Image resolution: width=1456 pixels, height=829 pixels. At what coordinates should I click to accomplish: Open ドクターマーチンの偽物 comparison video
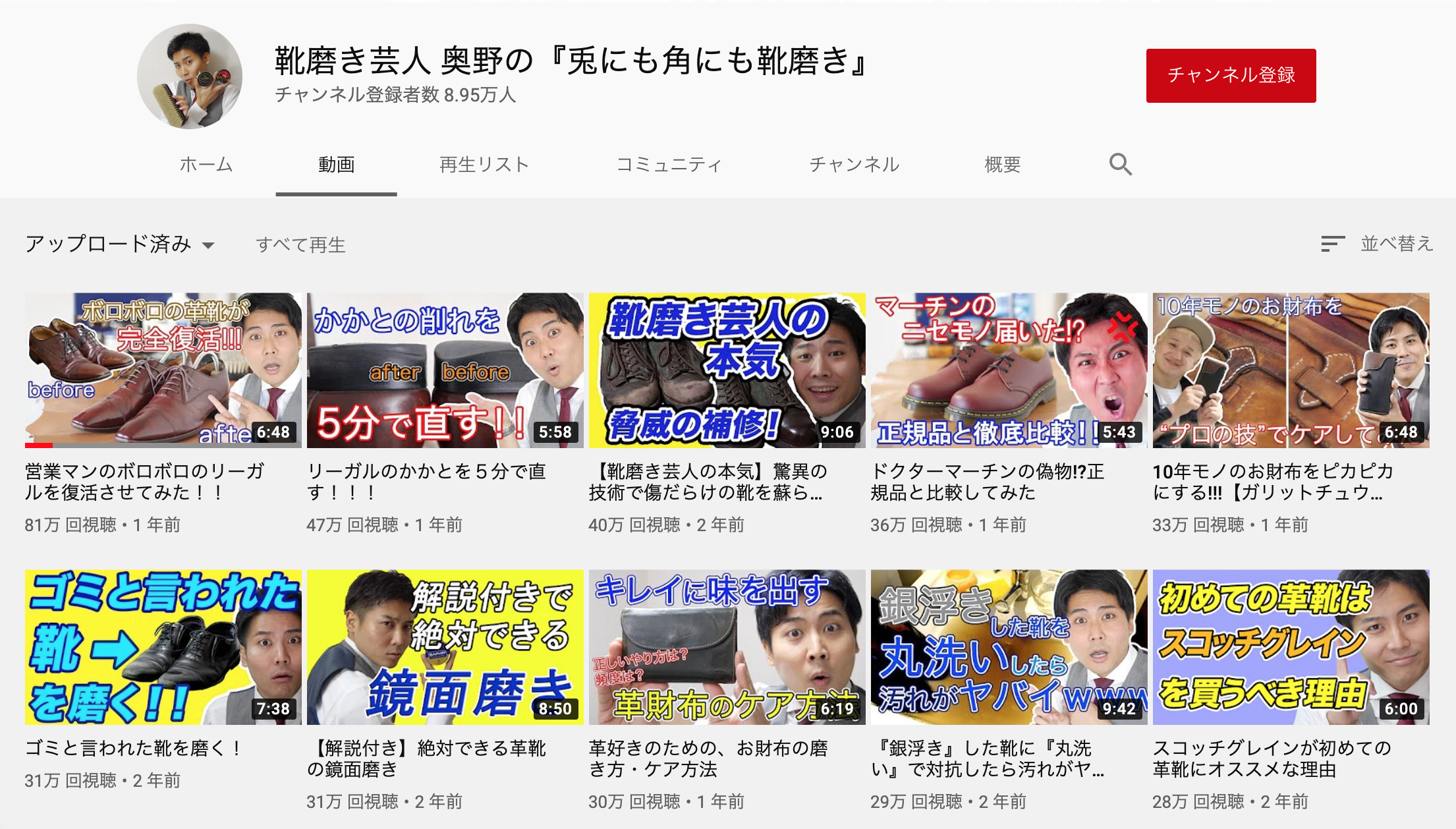[1009, 370]
